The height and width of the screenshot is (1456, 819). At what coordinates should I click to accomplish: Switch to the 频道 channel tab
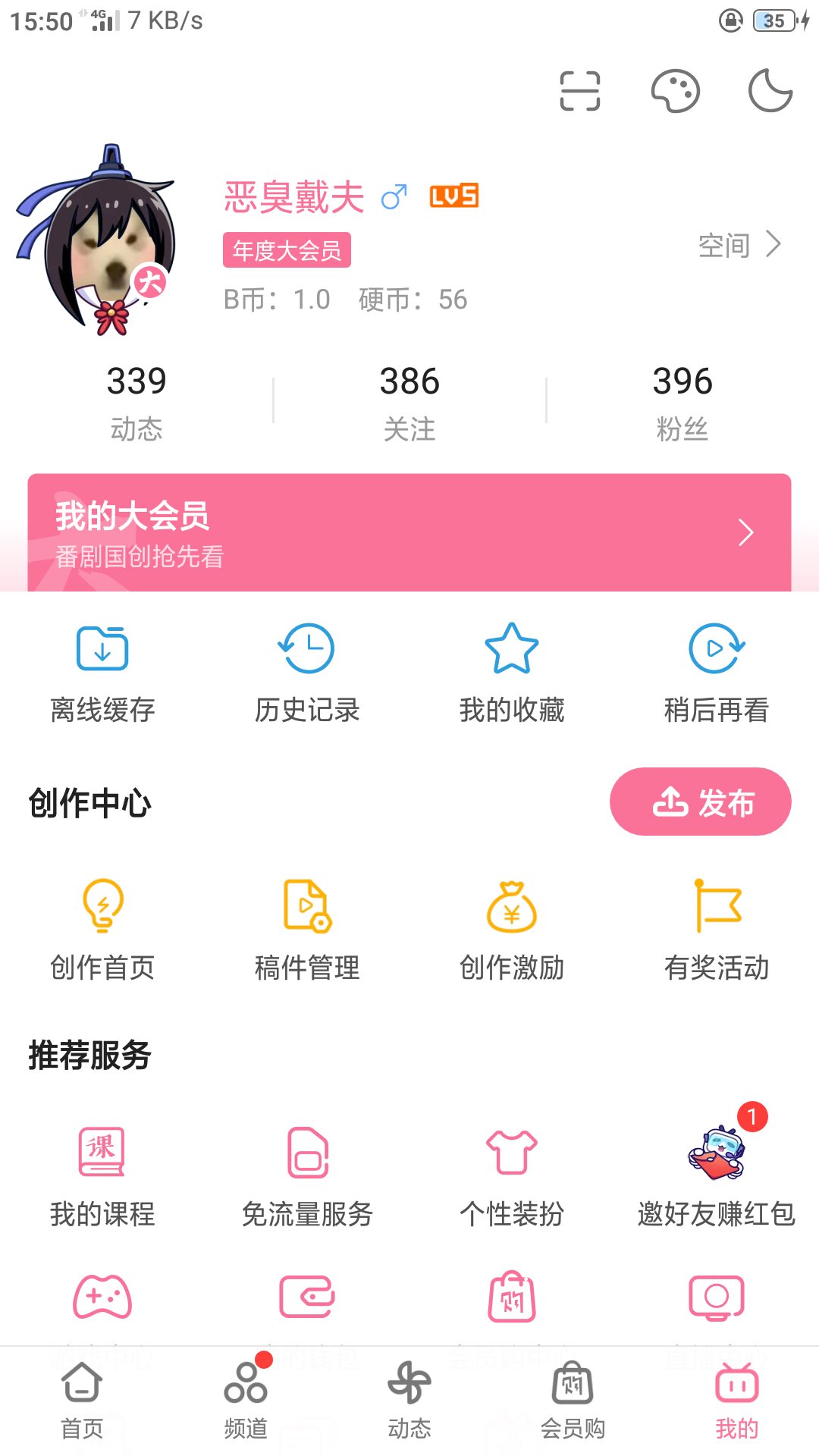(x=246, y=1401)
